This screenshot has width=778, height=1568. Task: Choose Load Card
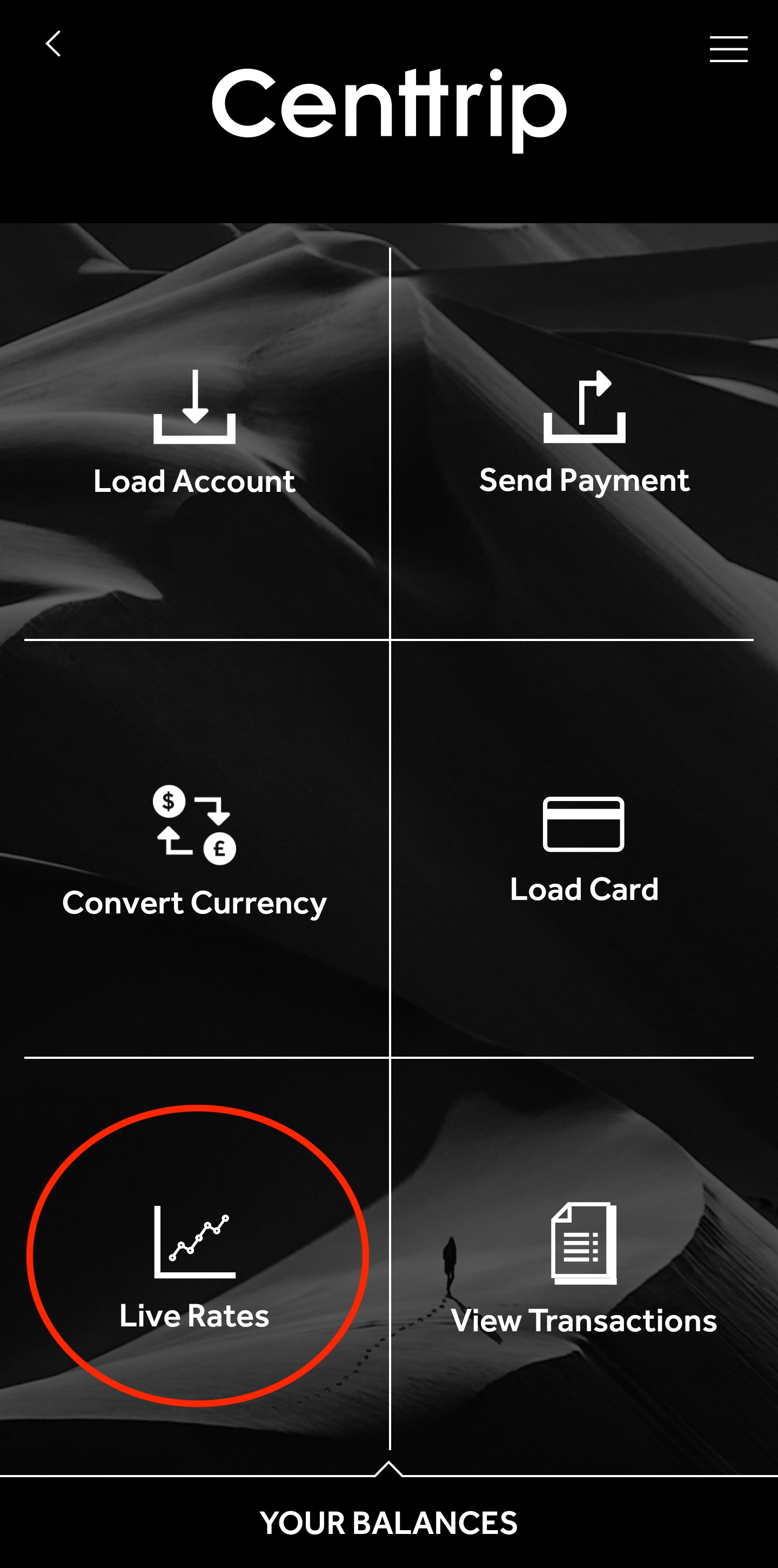point(584,850)
